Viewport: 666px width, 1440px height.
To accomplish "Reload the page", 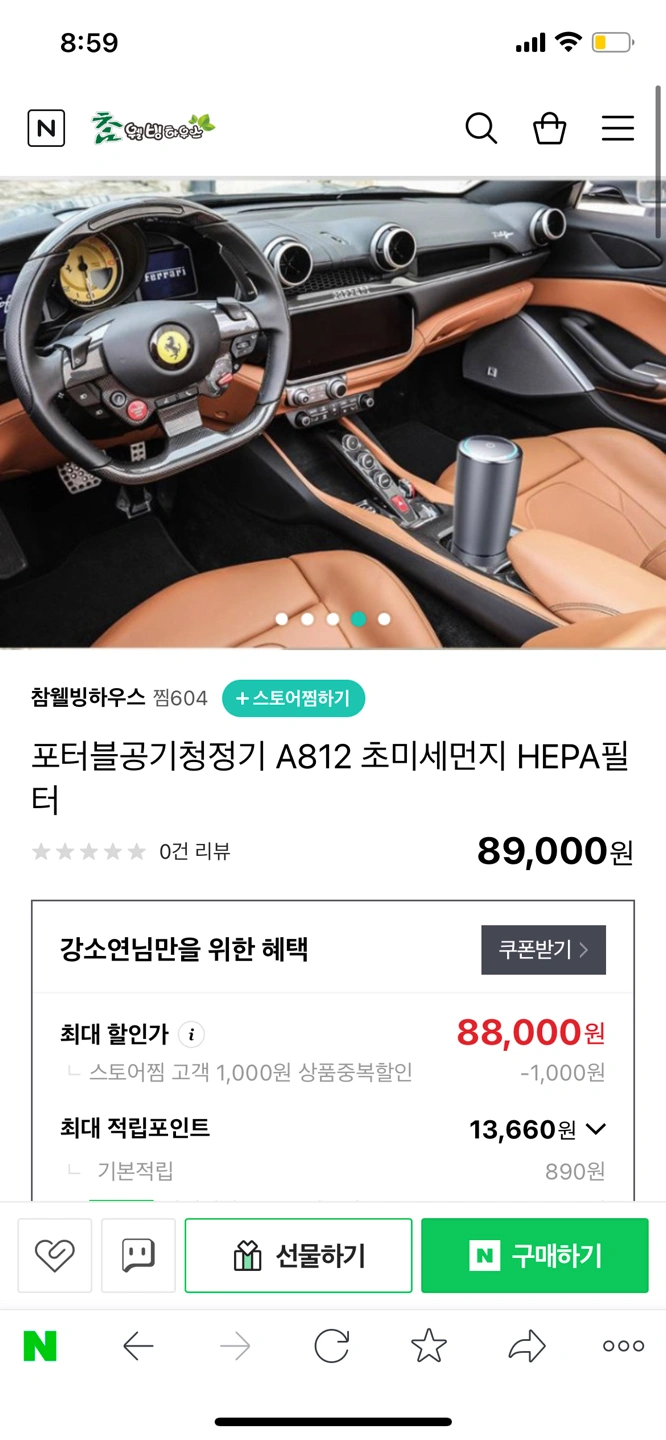I will (332, 1347).
